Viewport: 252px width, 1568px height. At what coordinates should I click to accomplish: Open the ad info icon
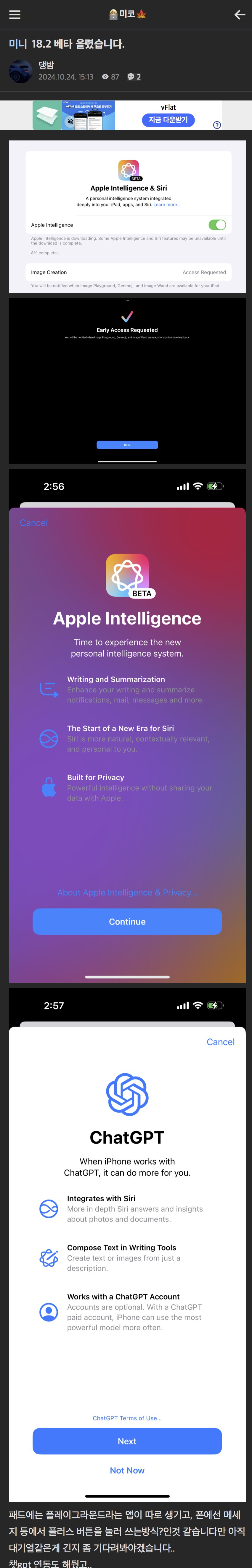216,125
